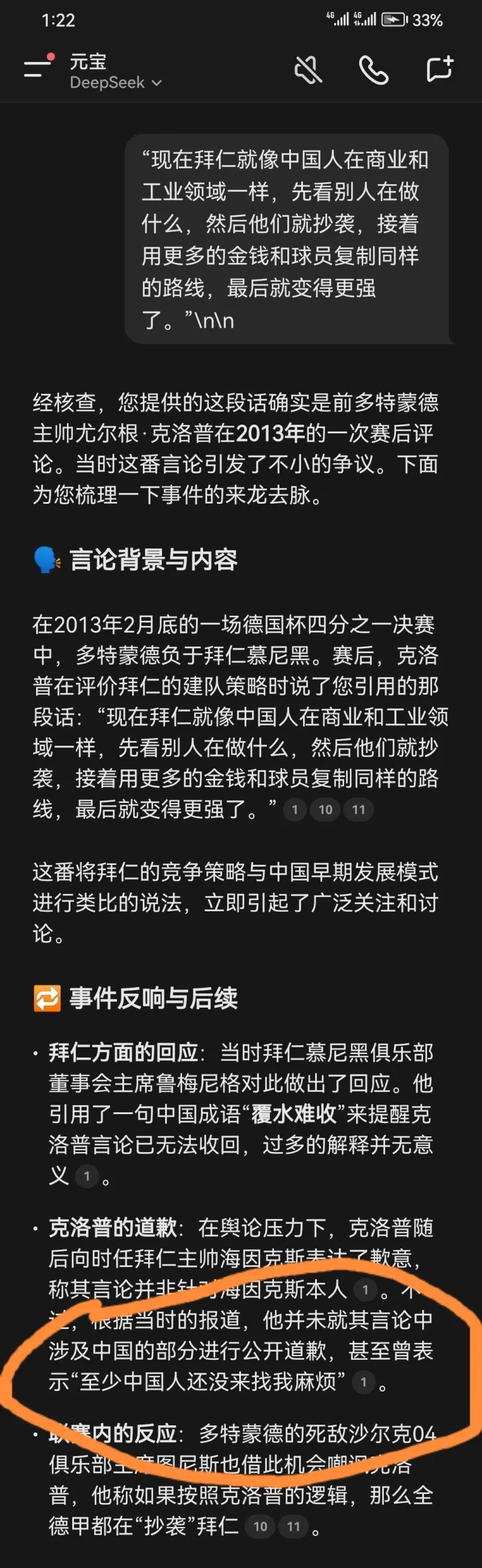This screenshot has width=482, height=1568.
Task: Open citation 1 after the quoted Klopp remark
Action: pos(295,810)
